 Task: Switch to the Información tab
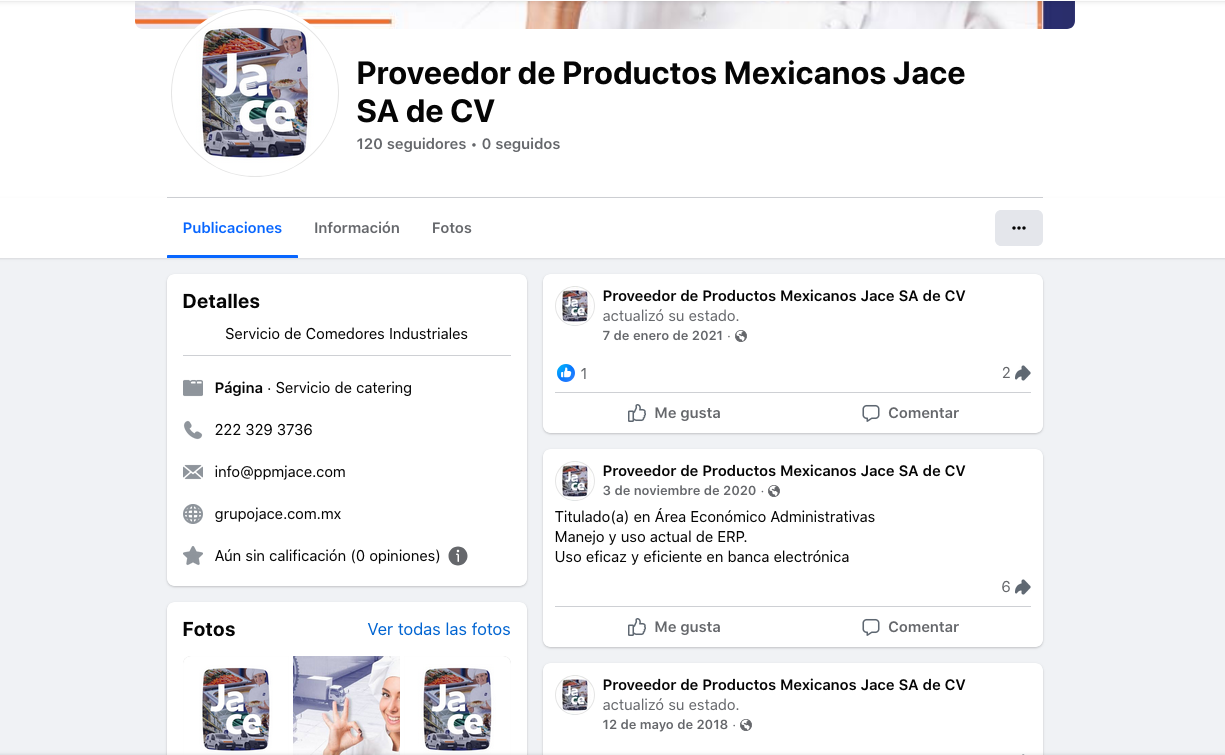(356, 228)
